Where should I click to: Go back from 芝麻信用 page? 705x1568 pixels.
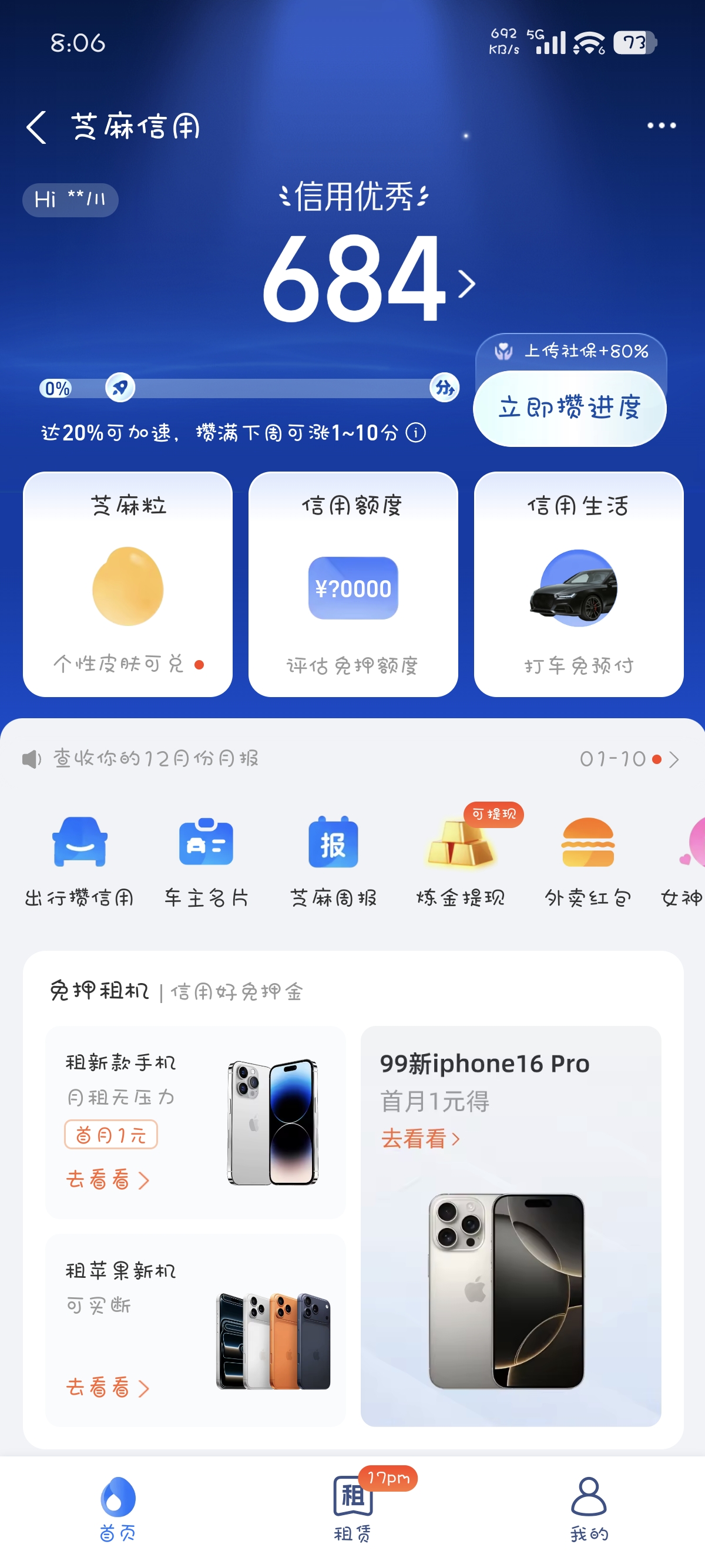[x=36, y=127]
